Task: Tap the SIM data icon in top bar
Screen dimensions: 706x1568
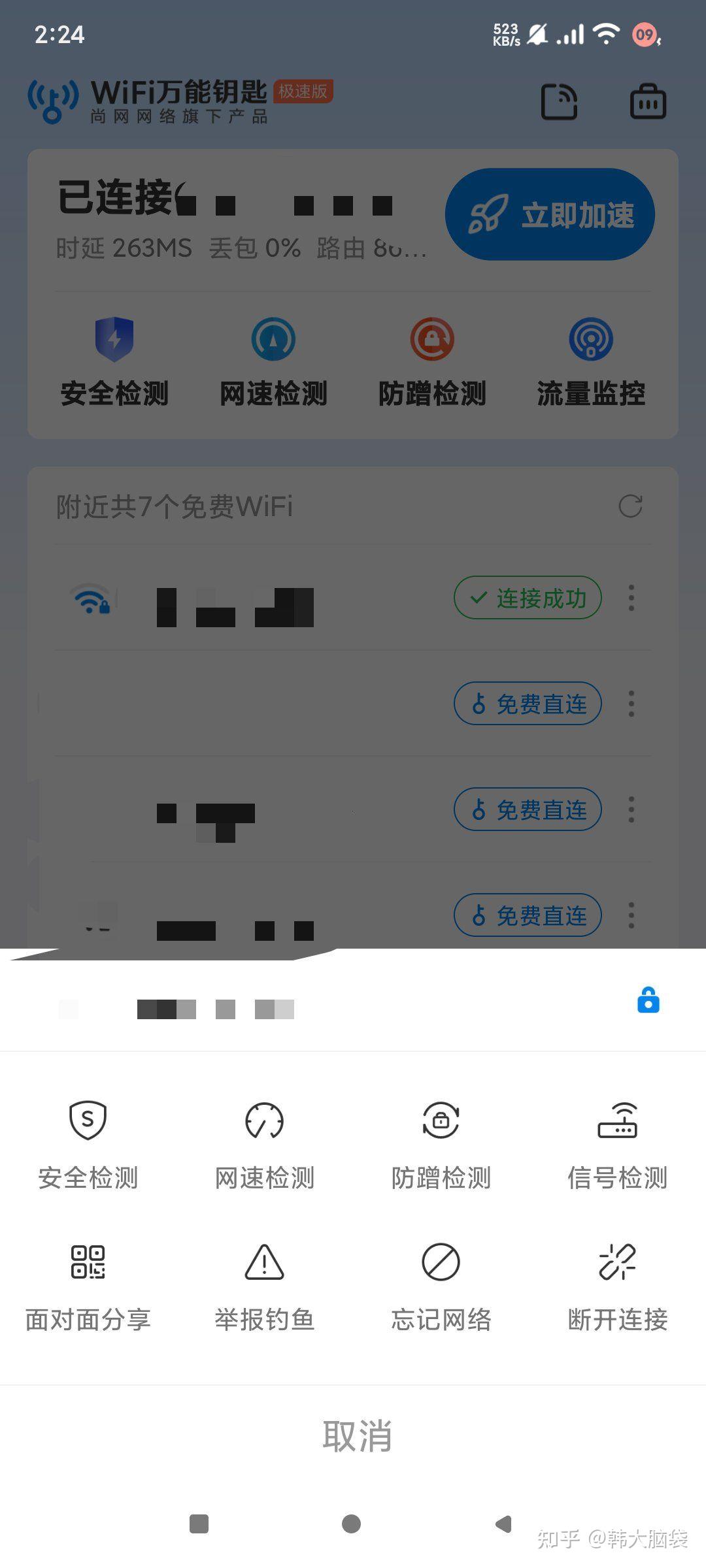Action: point(559,100)
